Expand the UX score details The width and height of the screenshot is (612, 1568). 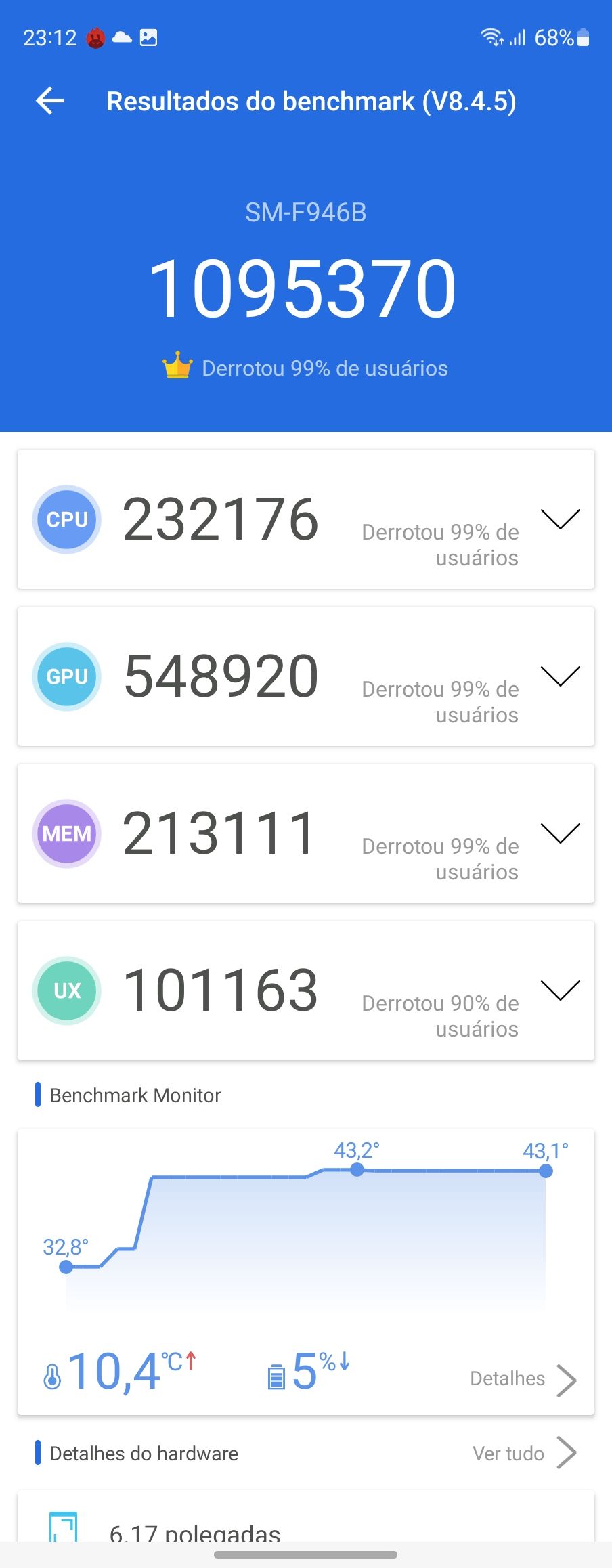[x=560, y=990]
